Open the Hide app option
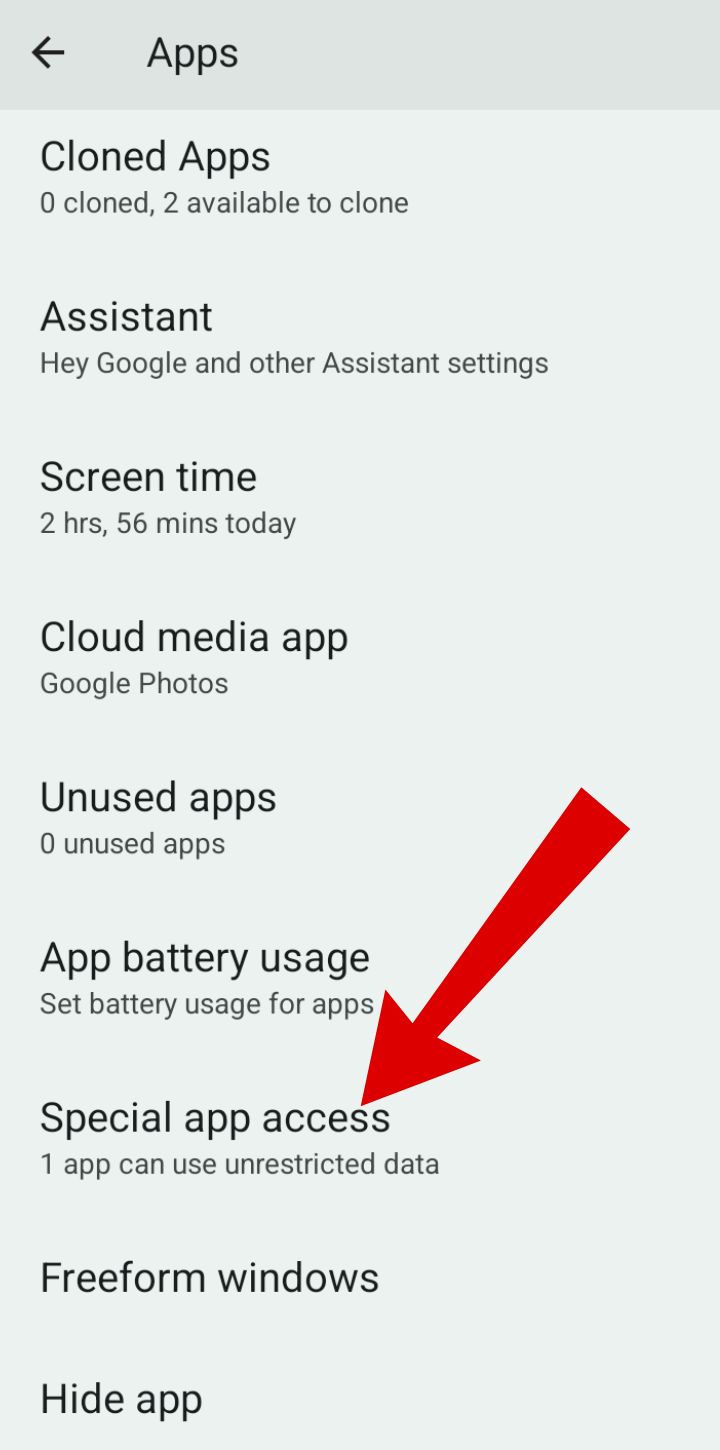This screenshot has width=720, height=1450. point(121,1399)
